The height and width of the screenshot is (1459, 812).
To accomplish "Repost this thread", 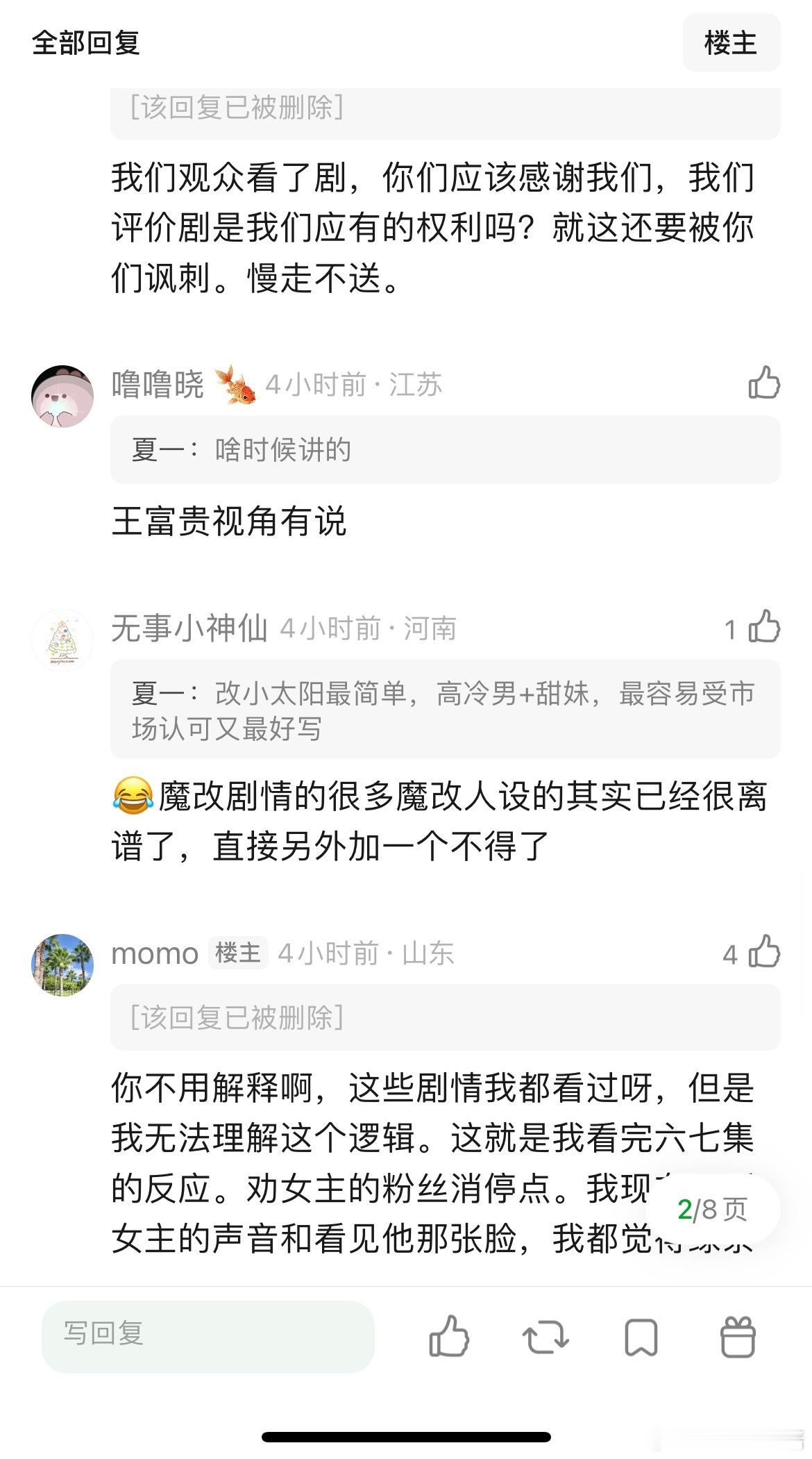I will [545, 1336].
